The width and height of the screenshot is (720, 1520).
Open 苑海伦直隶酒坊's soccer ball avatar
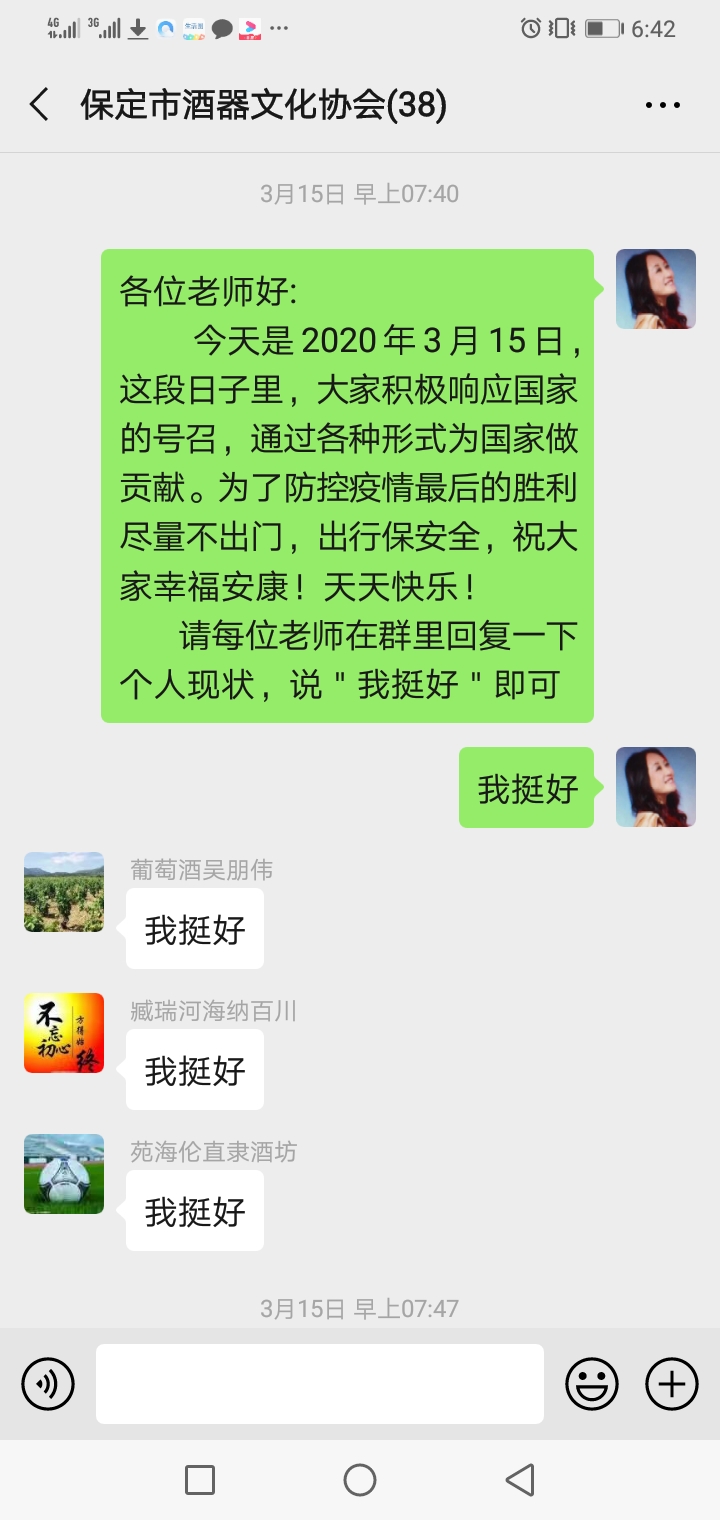[64, 1174]
